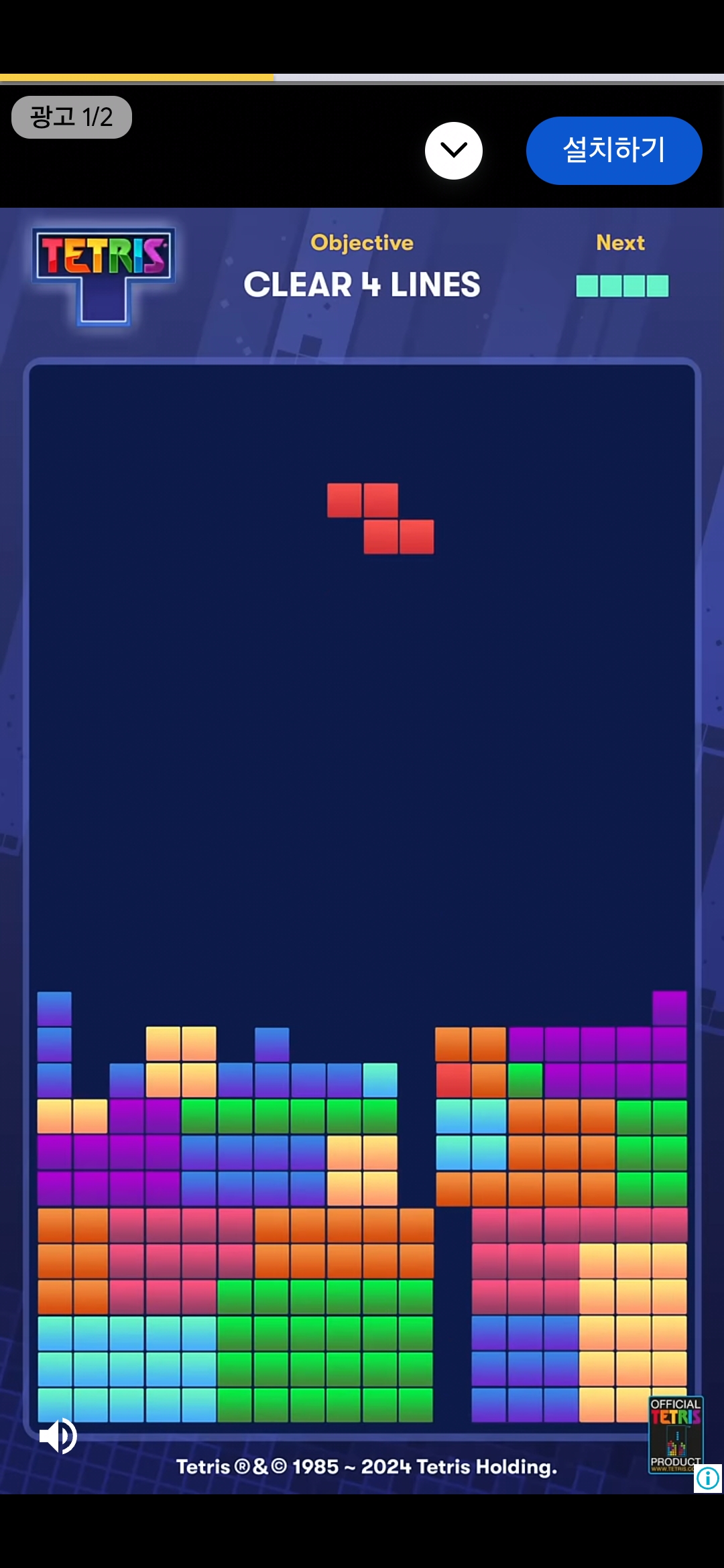This screenshot has height=1568, width=724.
Task: Expand the ad details chevron
Action: 454,150
